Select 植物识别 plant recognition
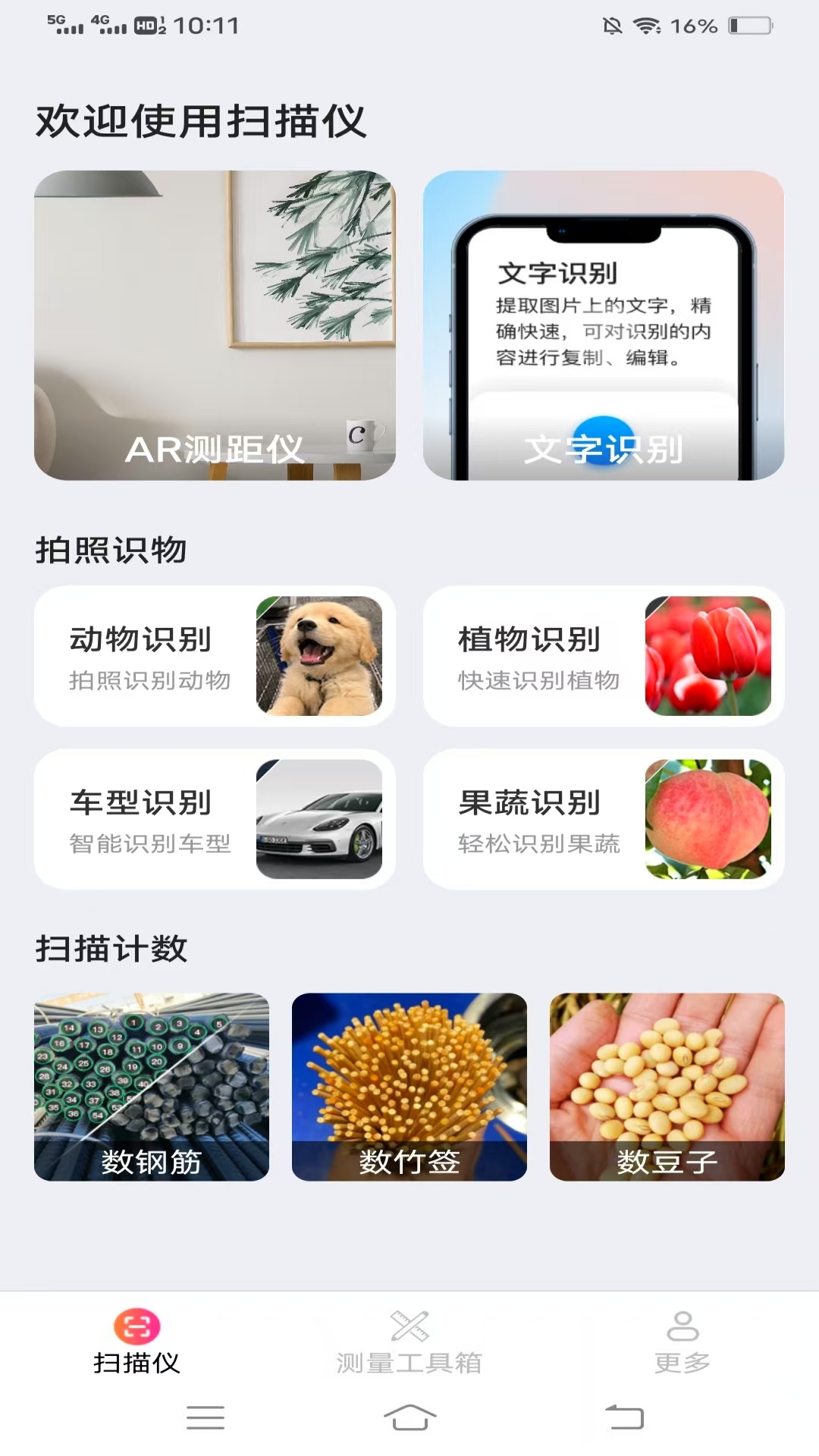 pos(604,656)
